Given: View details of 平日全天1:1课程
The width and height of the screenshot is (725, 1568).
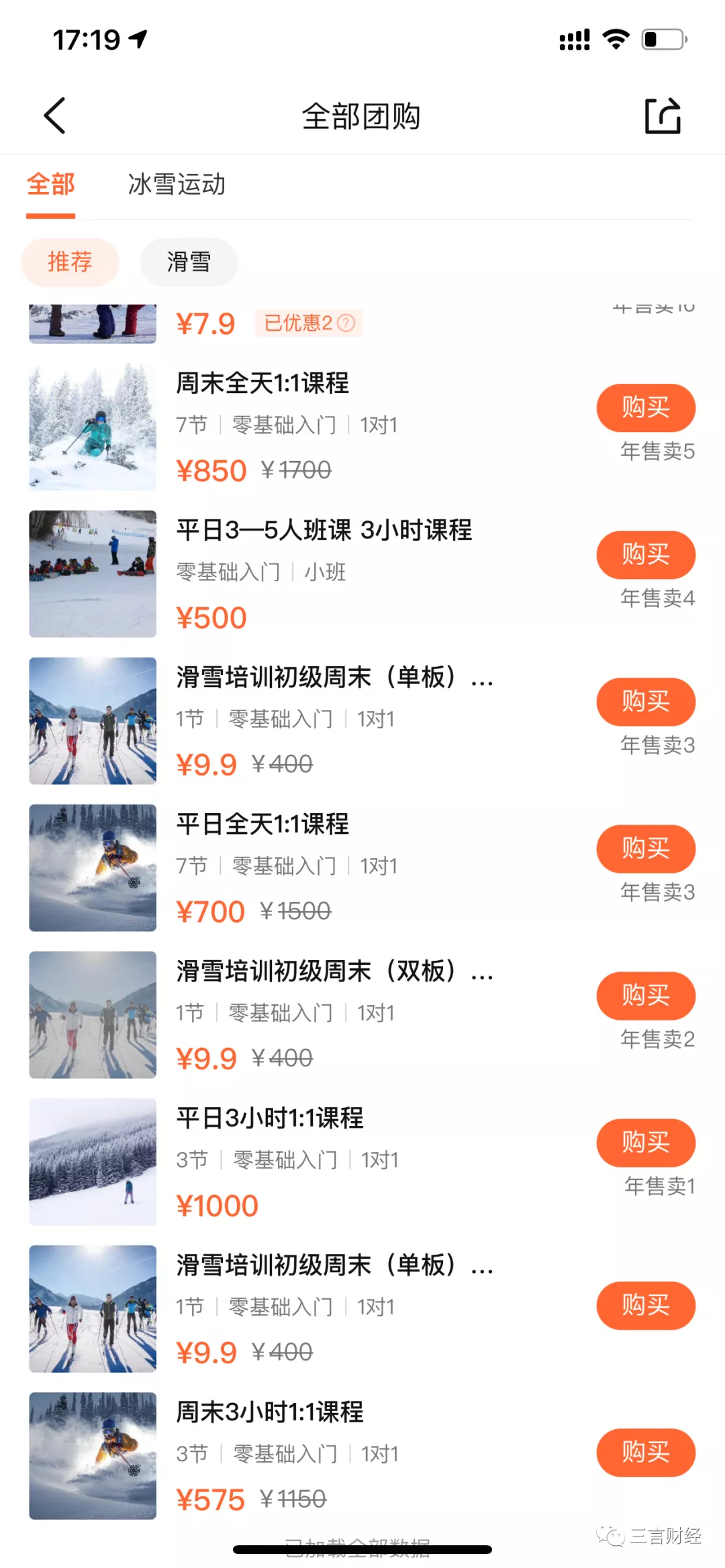Looking at the screenshot, I should (x=262, y=824).
